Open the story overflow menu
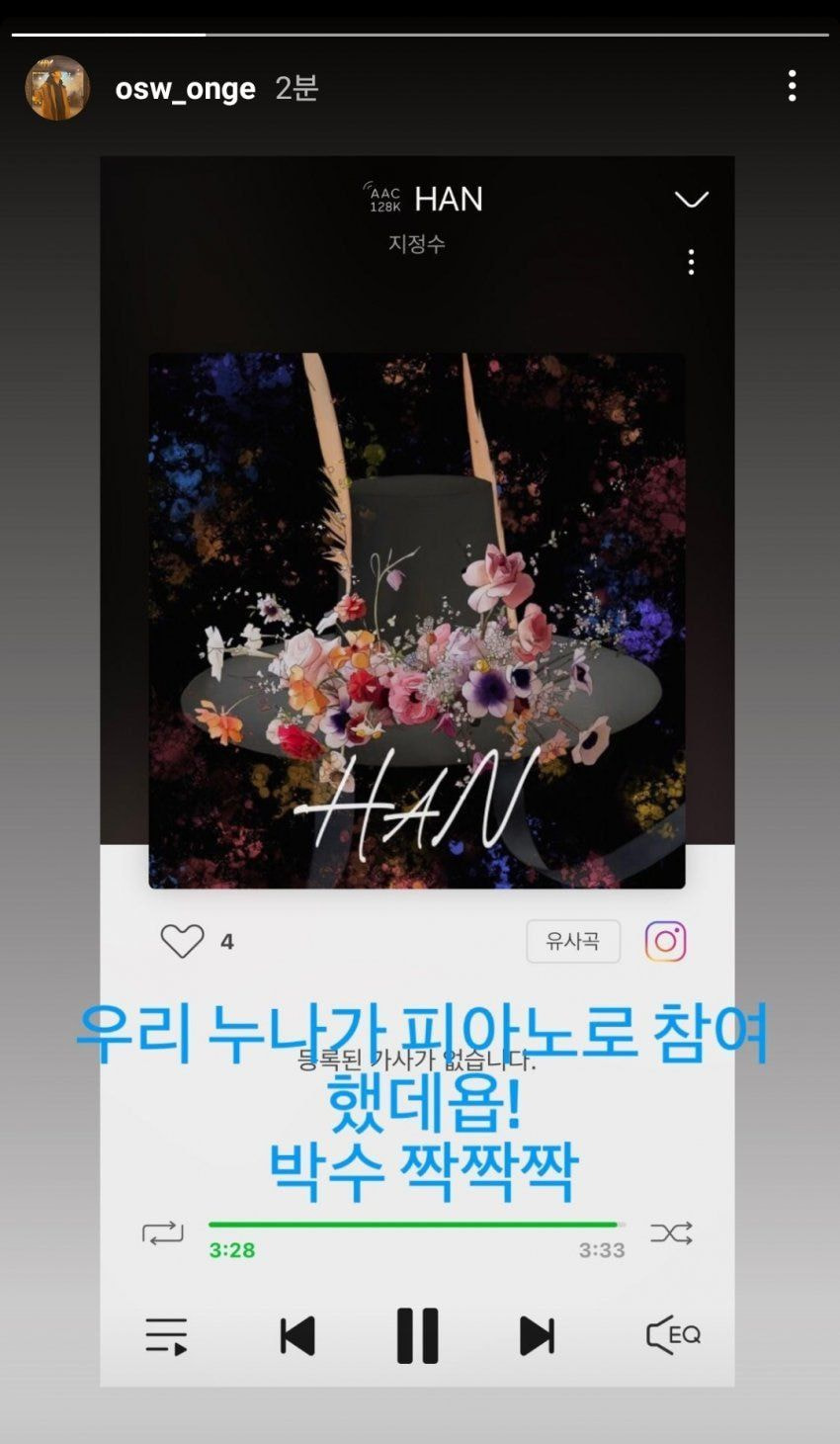The height and width of the screenshot is (1444, 840). coord(792,86)
